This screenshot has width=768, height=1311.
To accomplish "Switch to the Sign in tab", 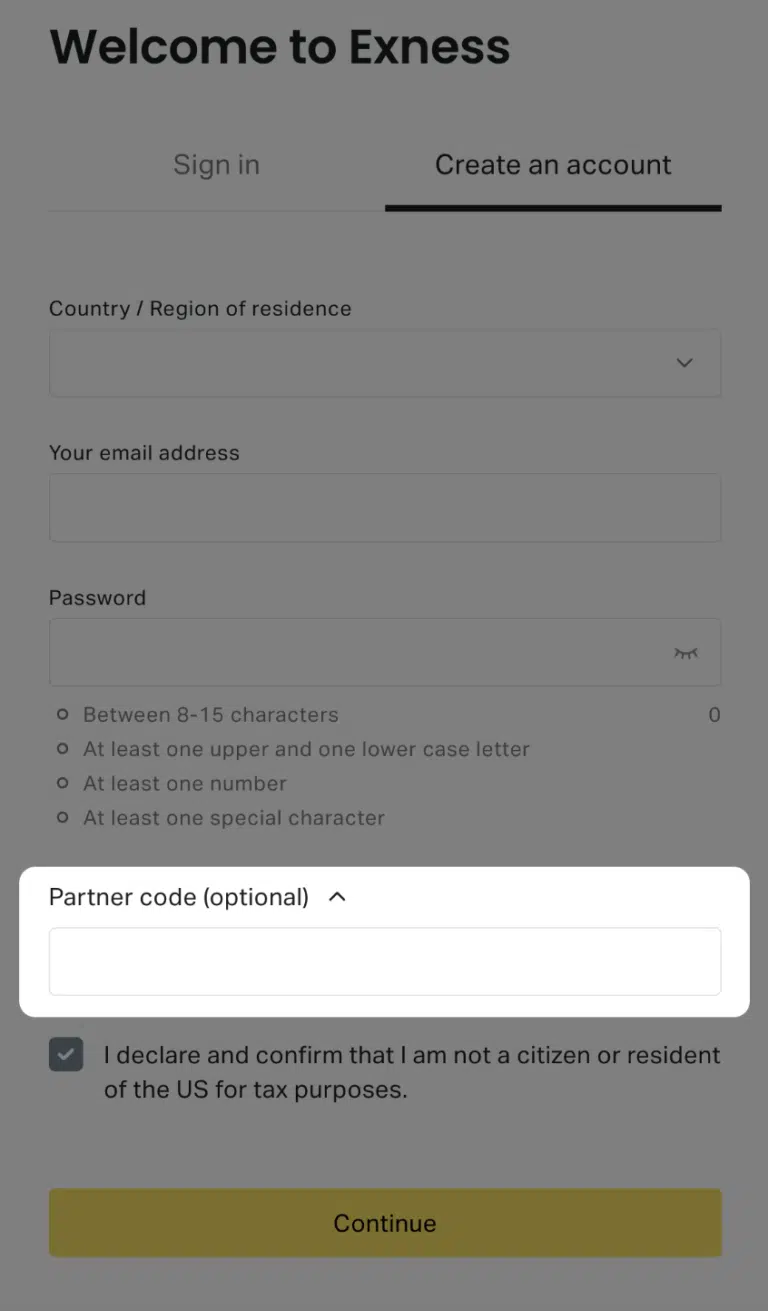I will click(x=216, y=164).
